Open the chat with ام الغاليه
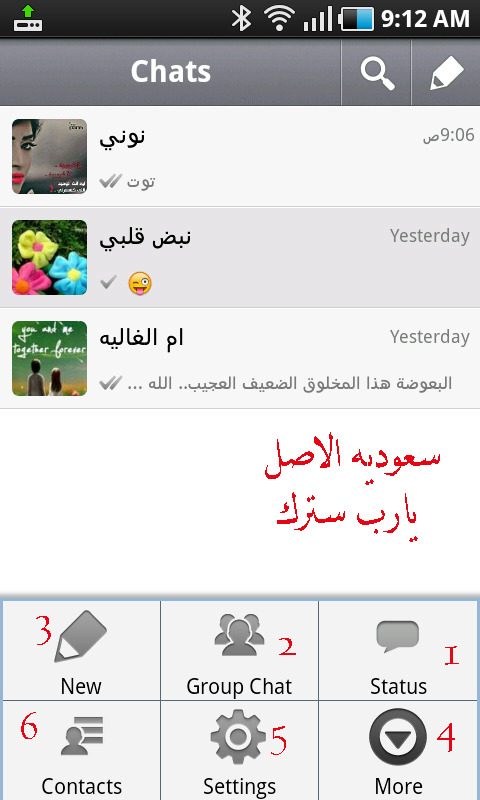 coord(240,358)
